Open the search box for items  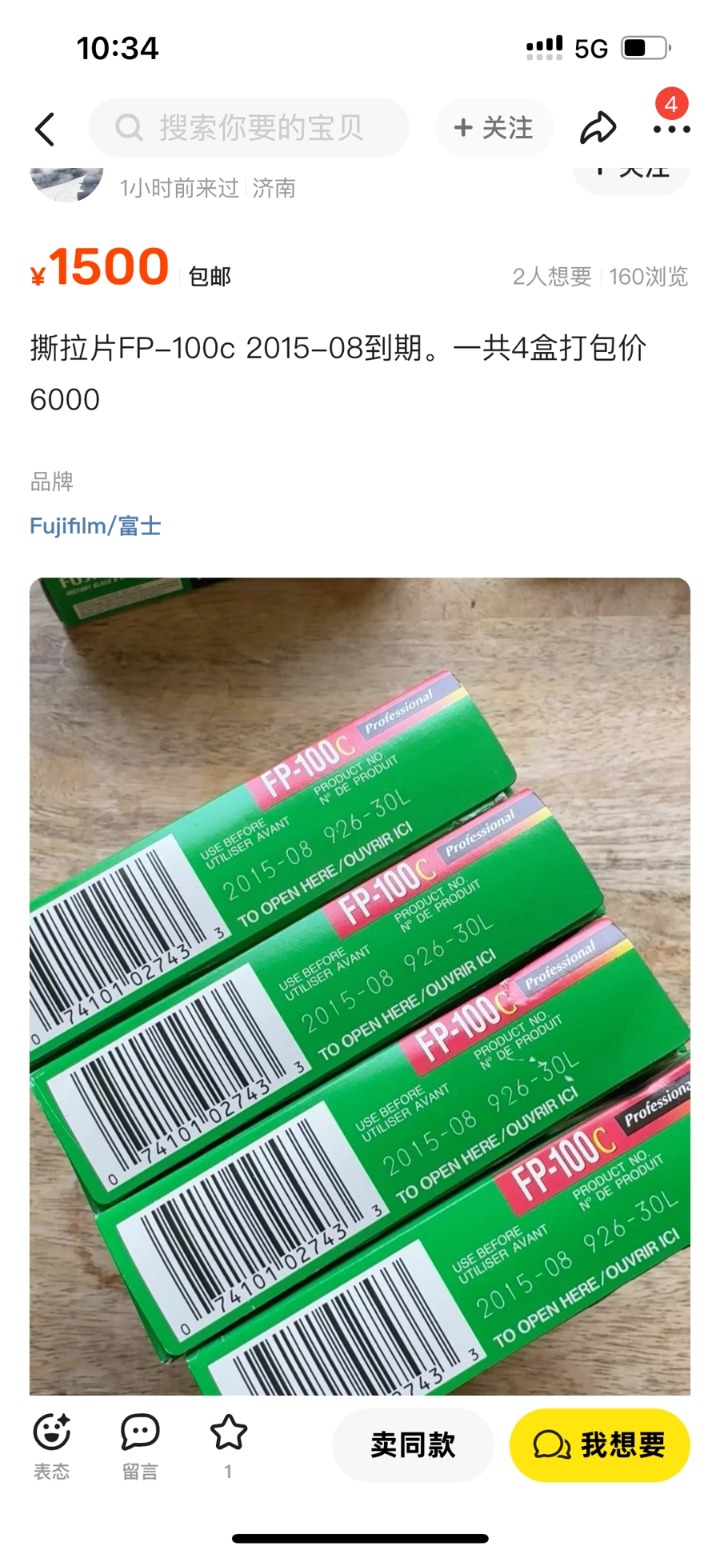pos(250,128)
